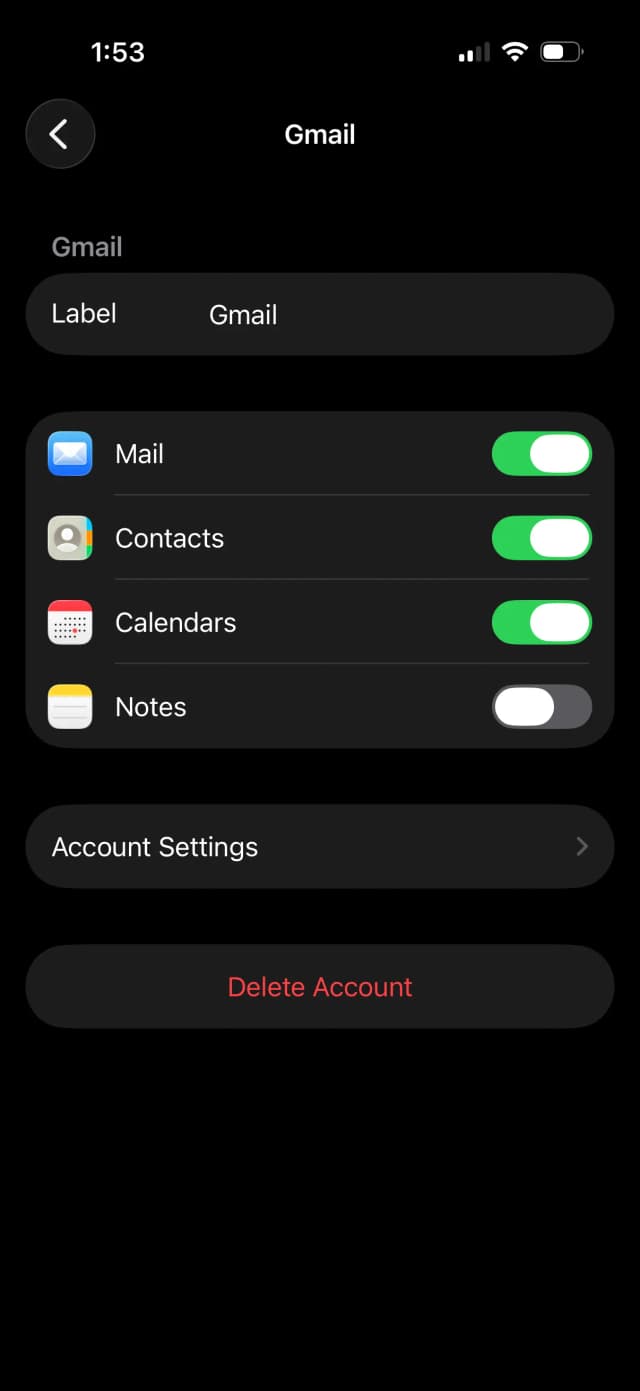The width and height of the screenshot is (640, 1391).
Task: Tap Delete Account
Action: [320, 987]
